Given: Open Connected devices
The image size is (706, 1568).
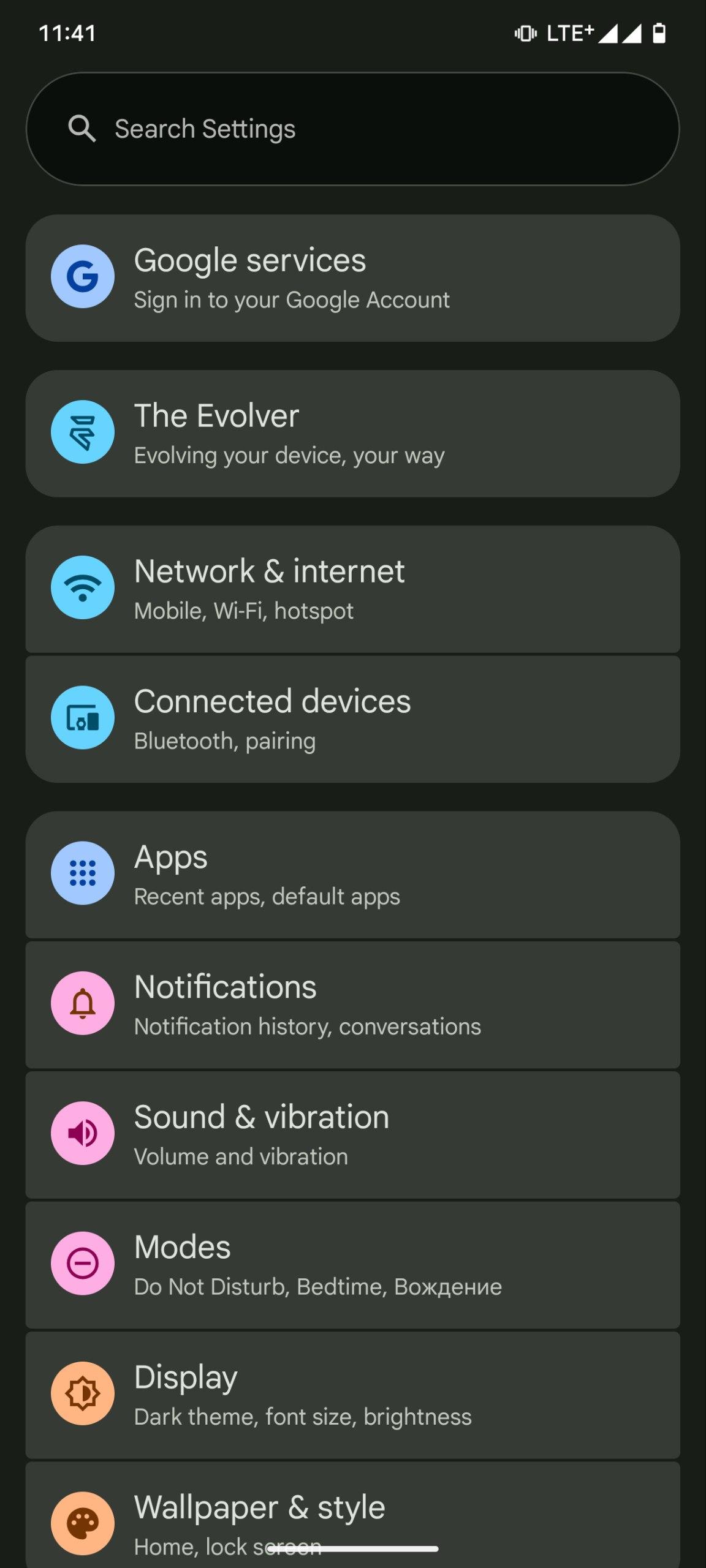Looking at the screenshot, I should pos(352,719).
